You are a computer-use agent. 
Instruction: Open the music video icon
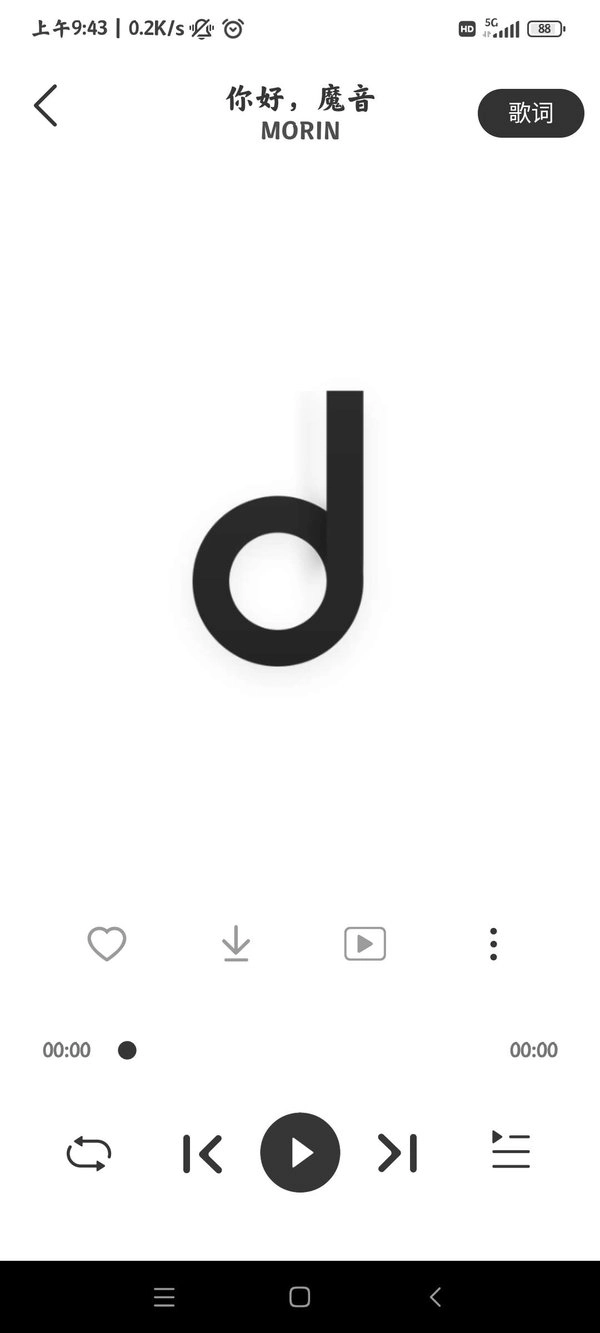tap(365, 944)
